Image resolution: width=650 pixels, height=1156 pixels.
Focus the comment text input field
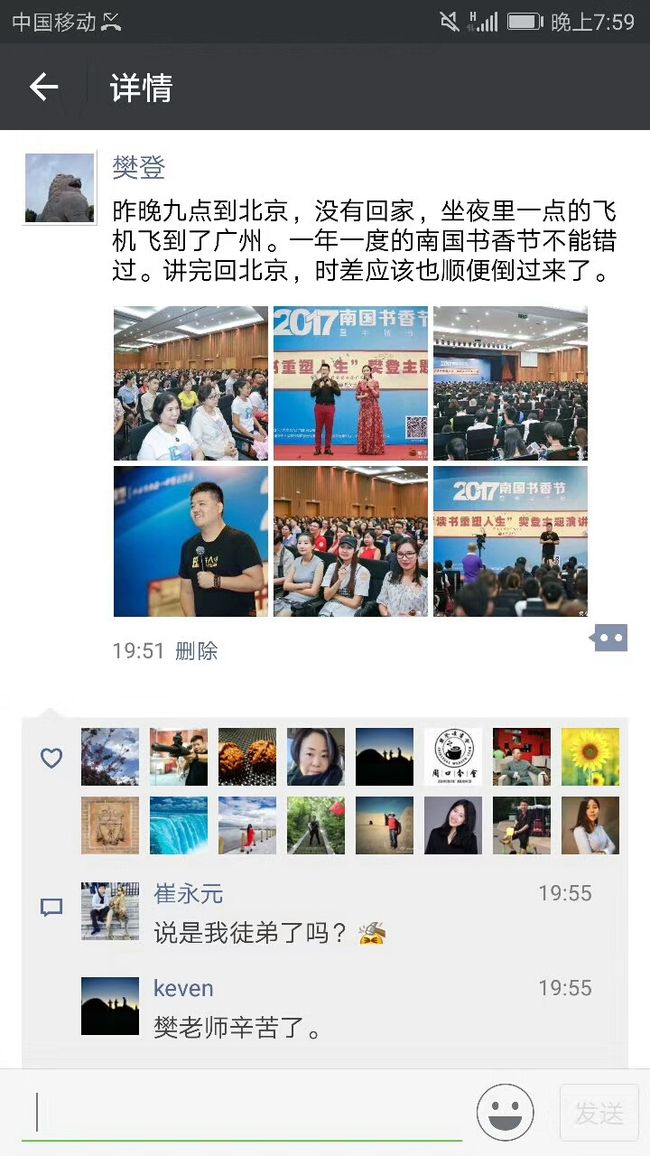[243, 1113]
